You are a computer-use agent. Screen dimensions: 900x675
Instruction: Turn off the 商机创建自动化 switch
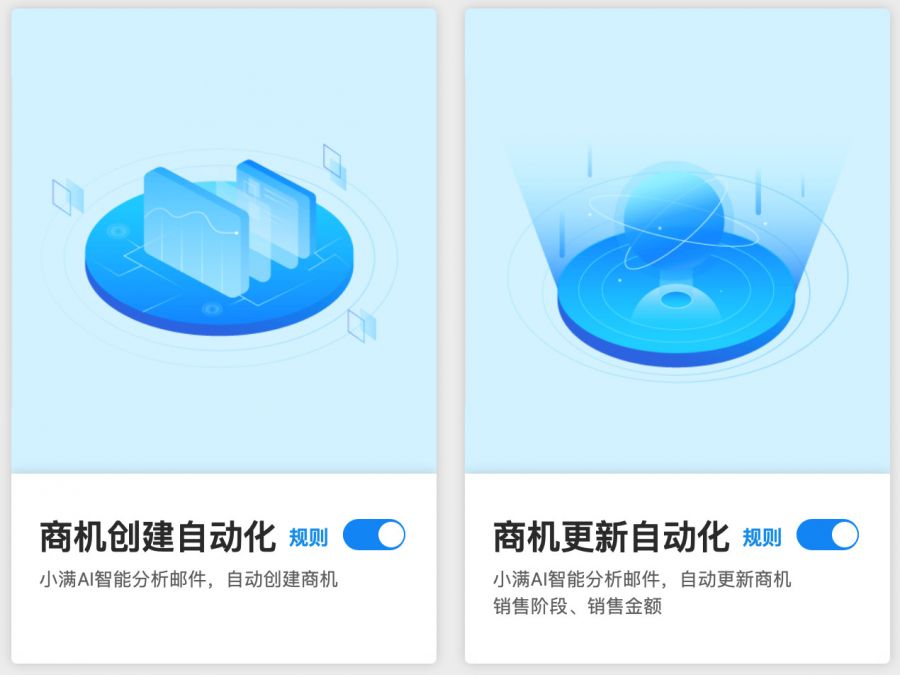[374, 535]
